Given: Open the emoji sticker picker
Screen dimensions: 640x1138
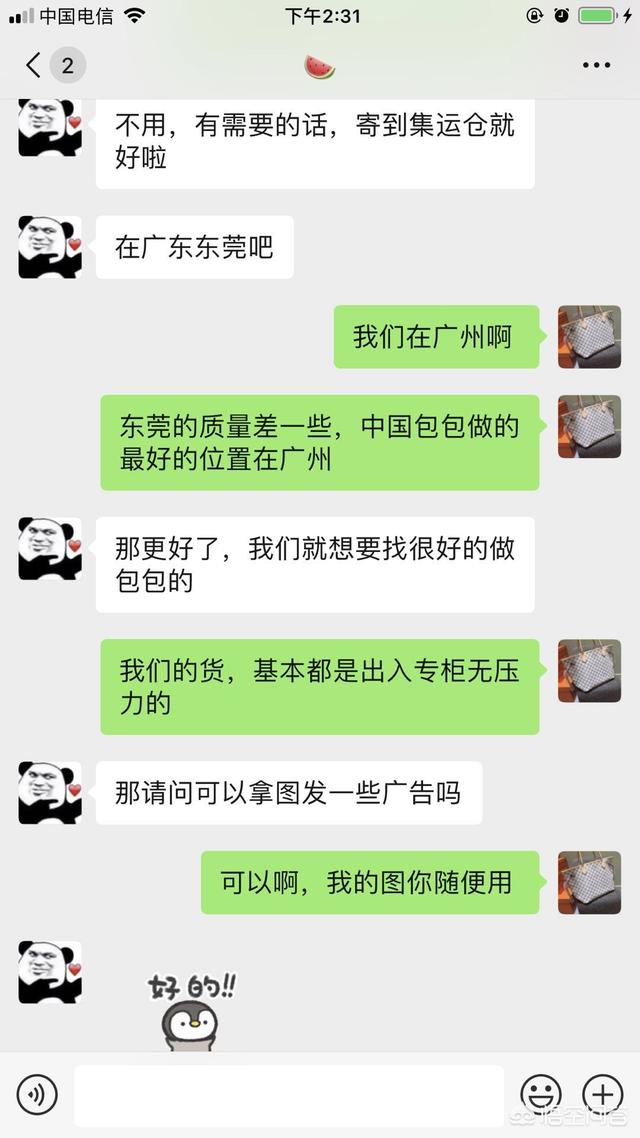Looking at the screenshot, I should pos(540,1095).
